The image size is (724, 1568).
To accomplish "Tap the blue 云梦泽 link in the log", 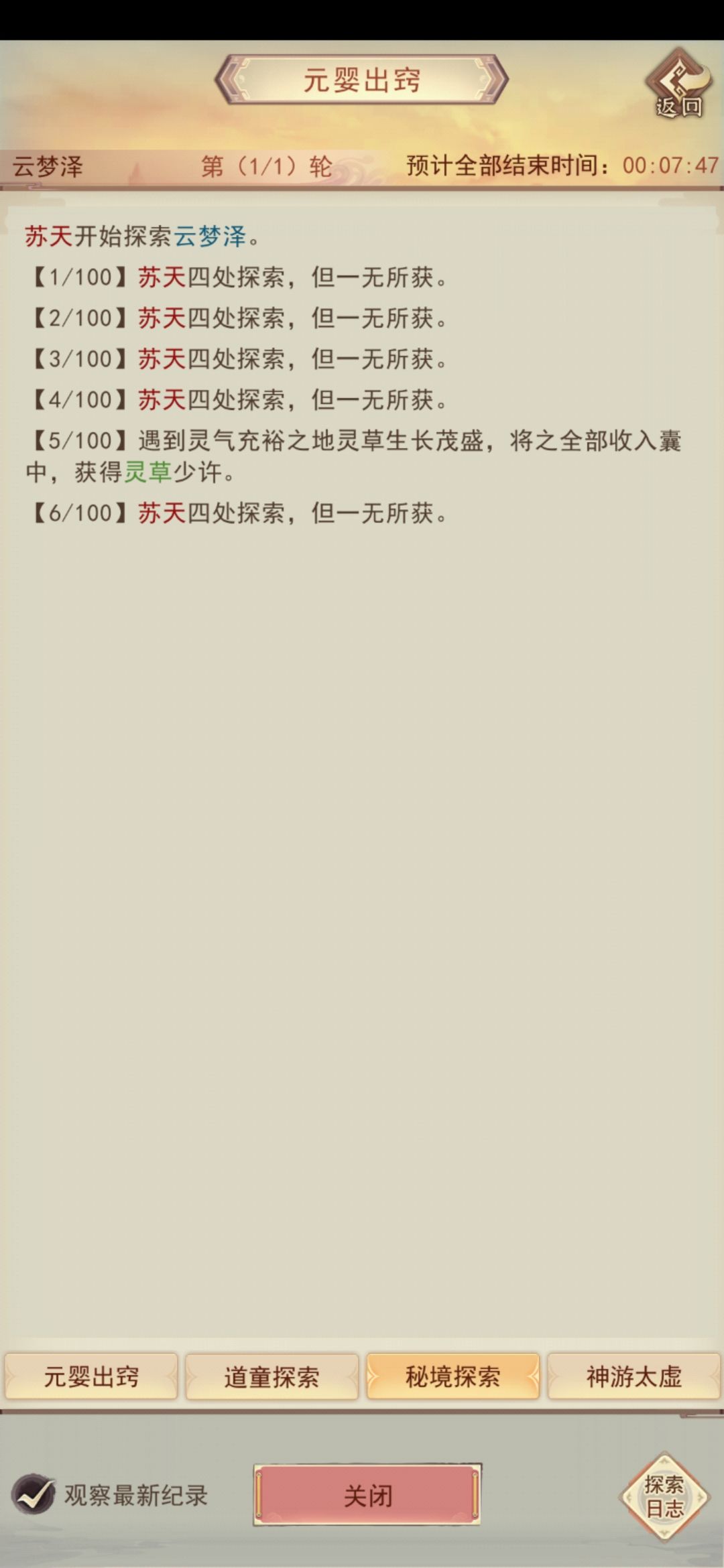I will [x=210, y=237].
